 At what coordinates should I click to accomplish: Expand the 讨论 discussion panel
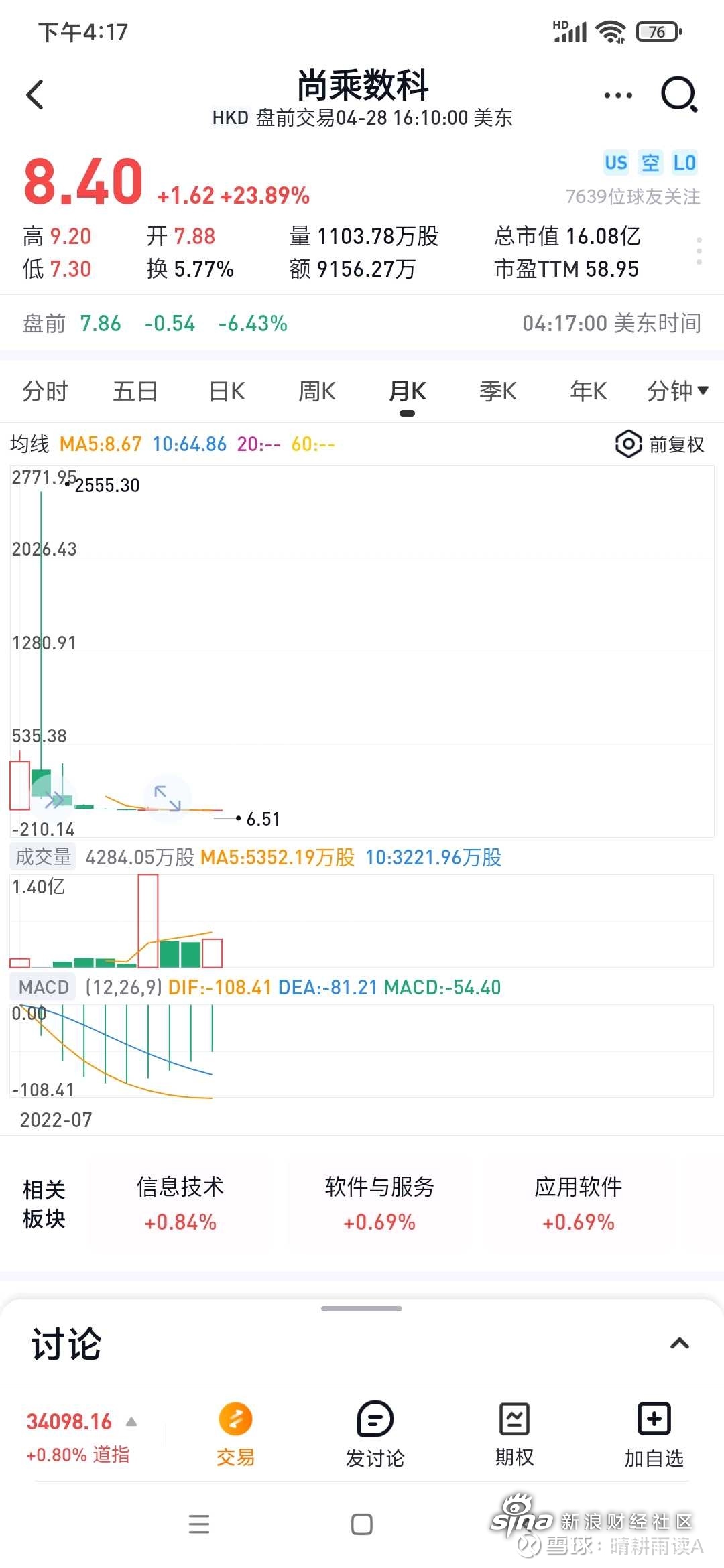(x=680, y=1343)
